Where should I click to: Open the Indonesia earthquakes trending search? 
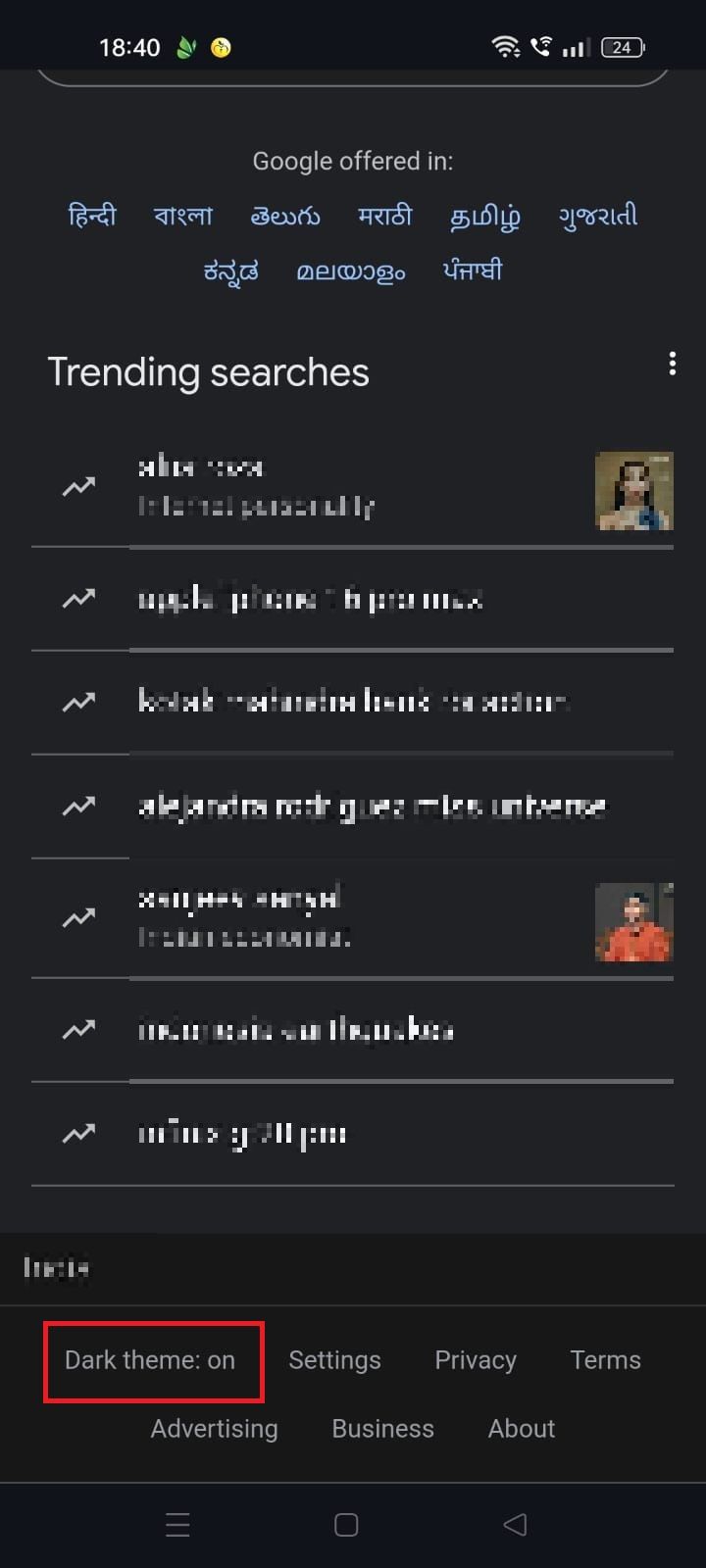pyautogui.click(x=295, y=1030)
